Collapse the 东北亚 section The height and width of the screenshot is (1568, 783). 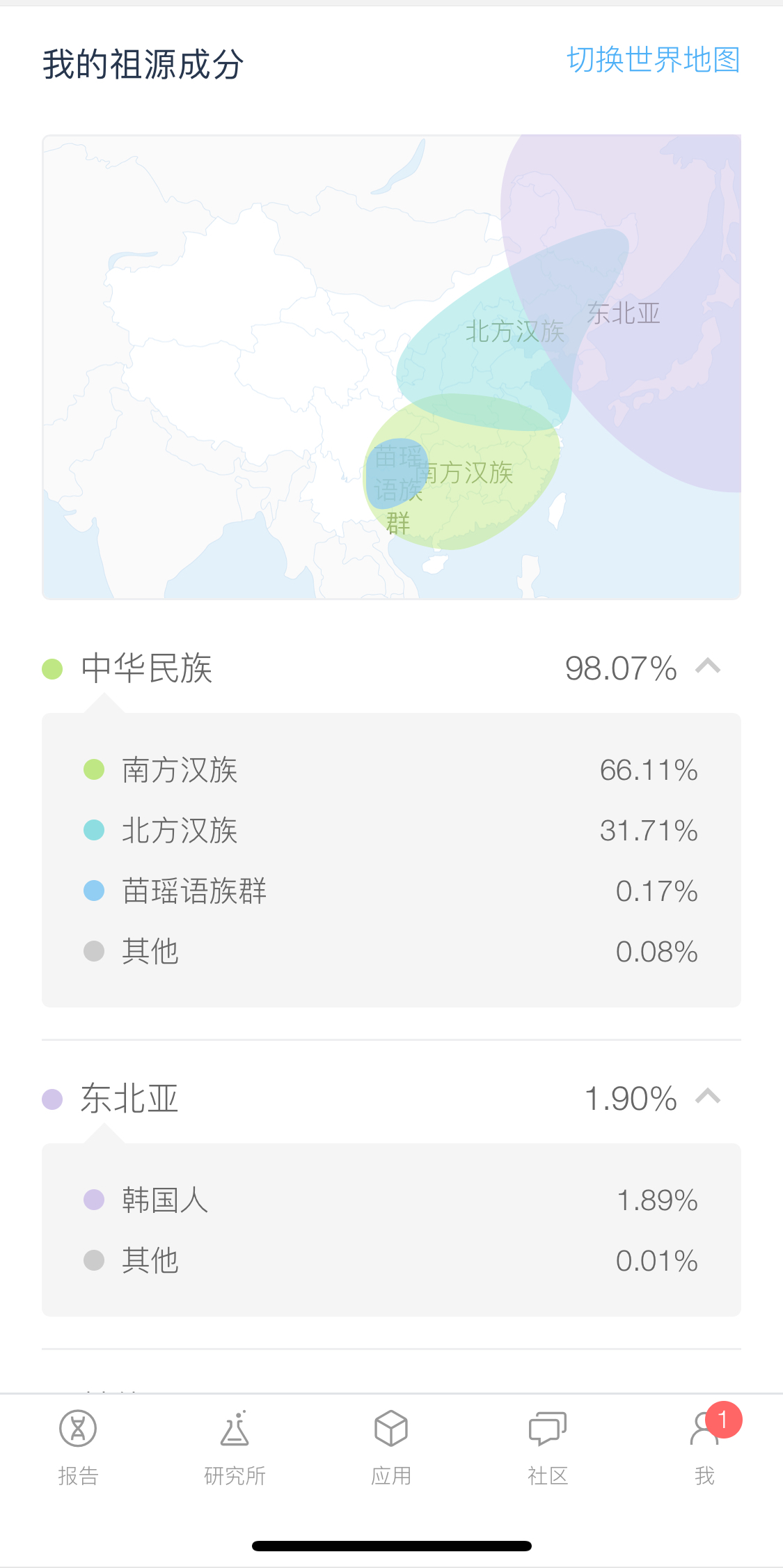click(708, 1097)
